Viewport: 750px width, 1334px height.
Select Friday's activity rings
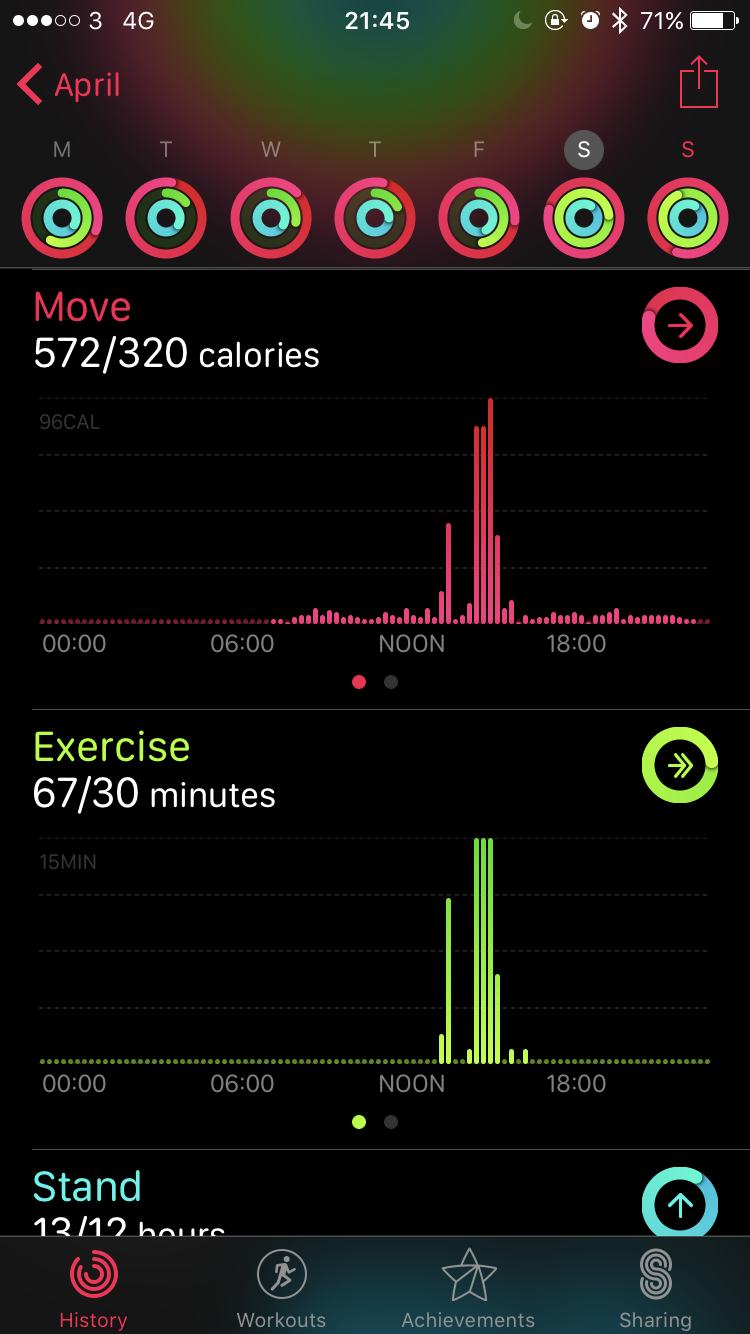coord(479,217)
